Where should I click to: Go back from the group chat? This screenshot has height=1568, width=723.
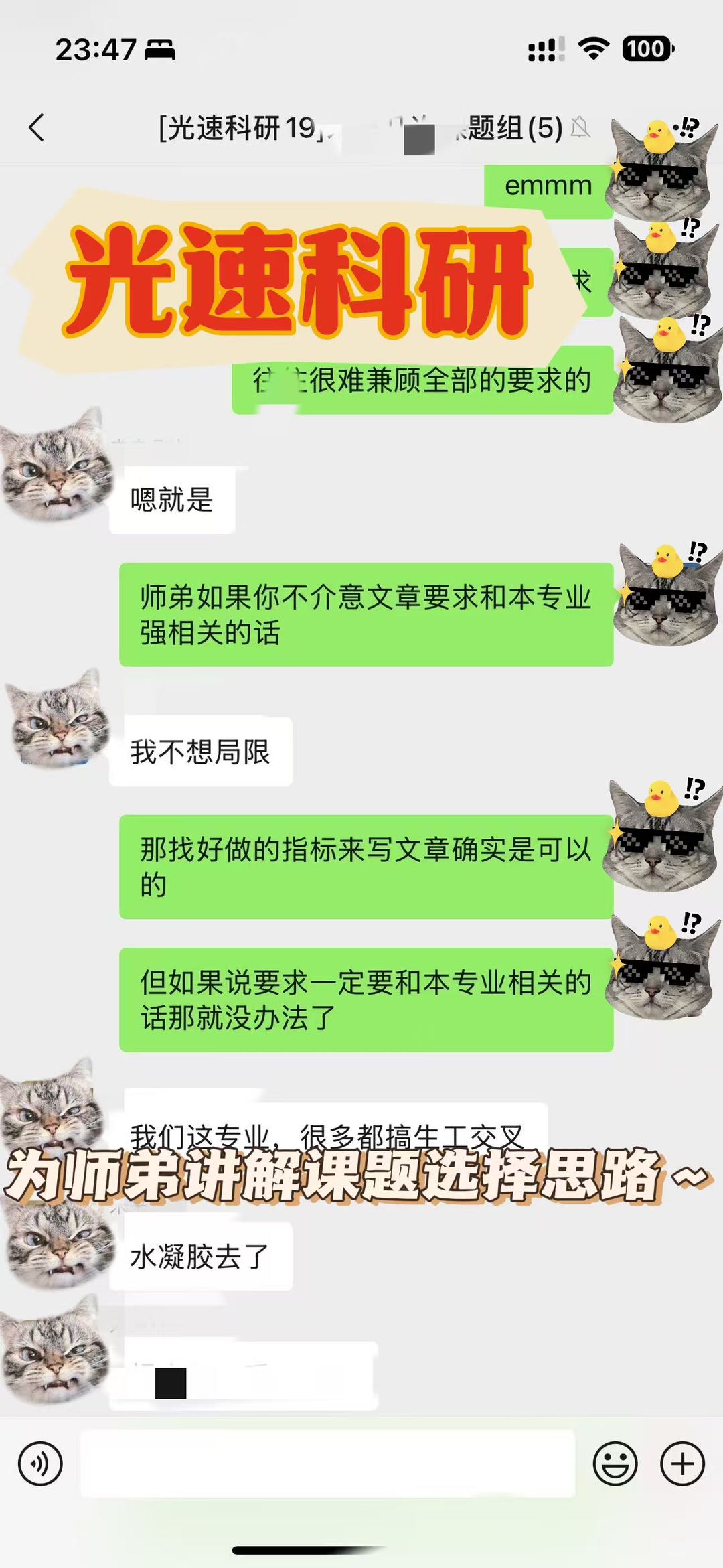pyautogui.click(x=37, y=127)
